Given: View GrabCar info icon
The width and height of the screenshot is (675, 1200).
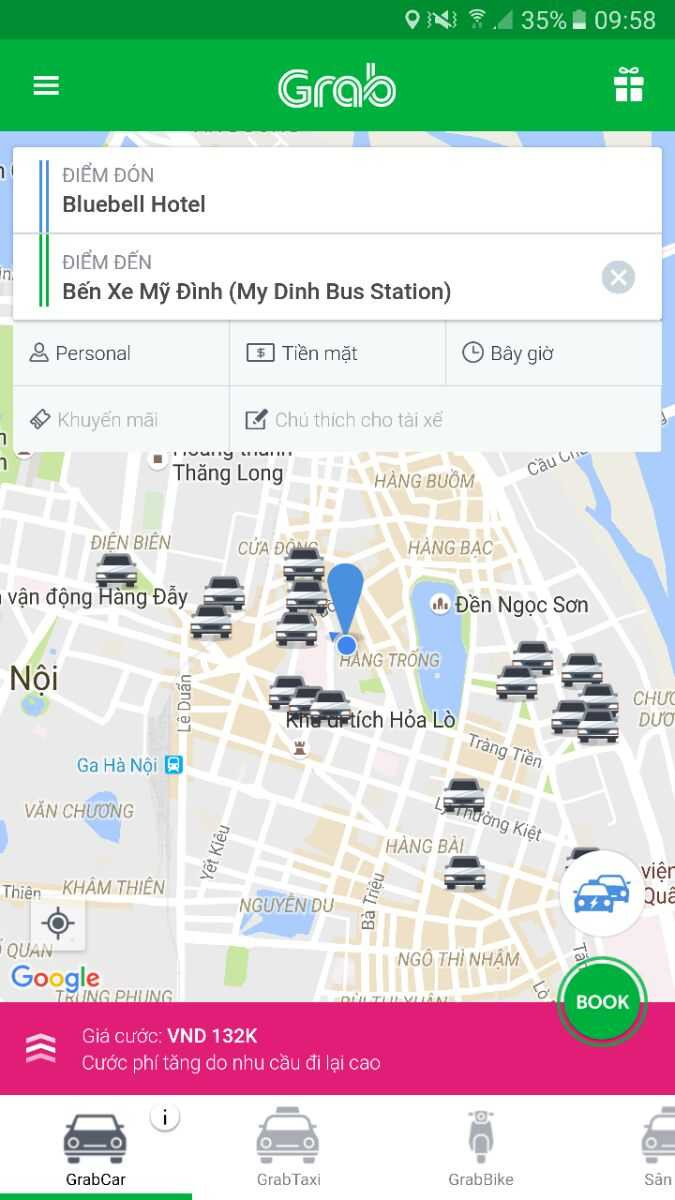Looking at the screenshot, I should click(x=165, y=1117).
